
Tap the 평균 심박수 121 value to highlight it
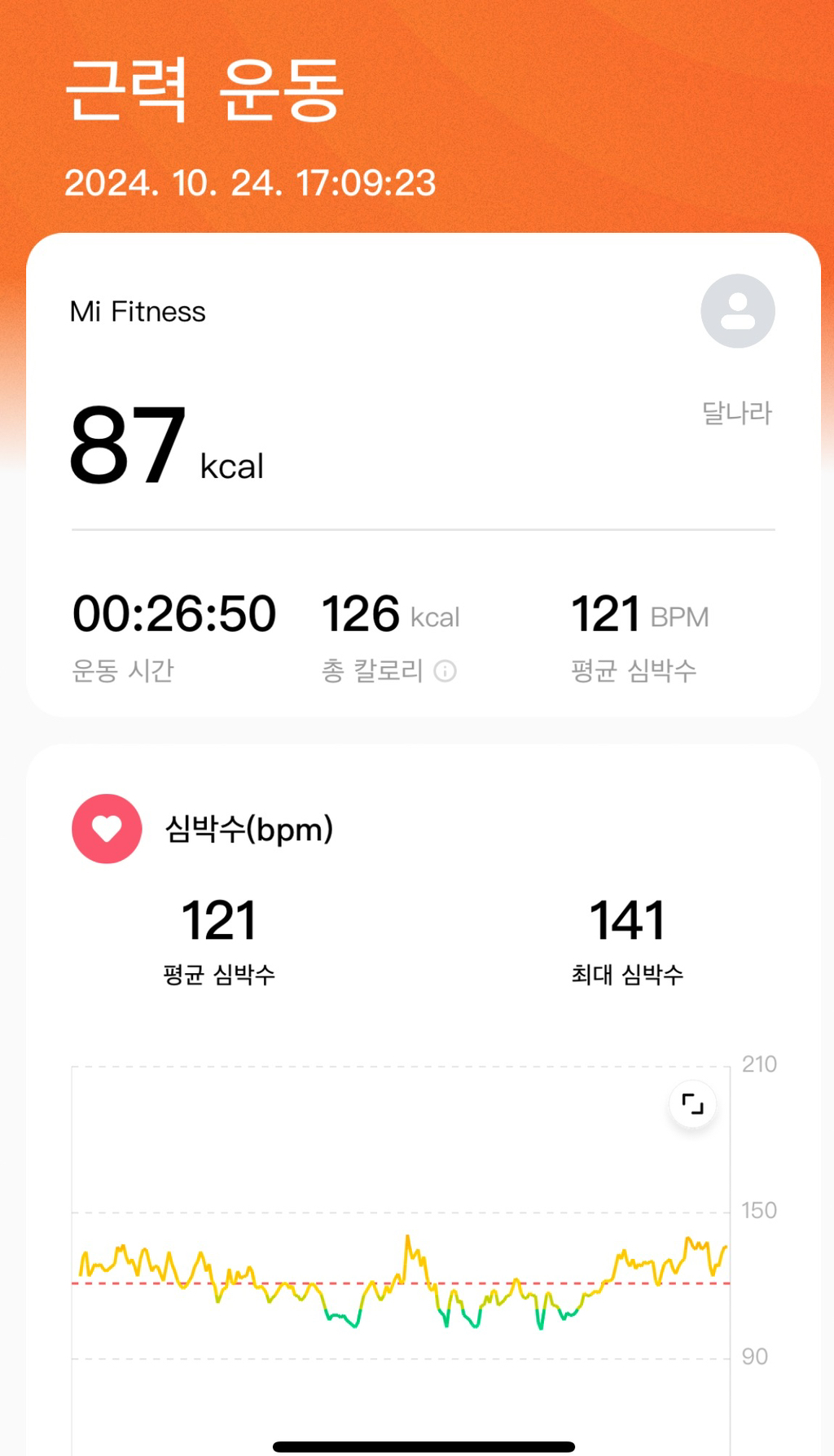[218, 919]
